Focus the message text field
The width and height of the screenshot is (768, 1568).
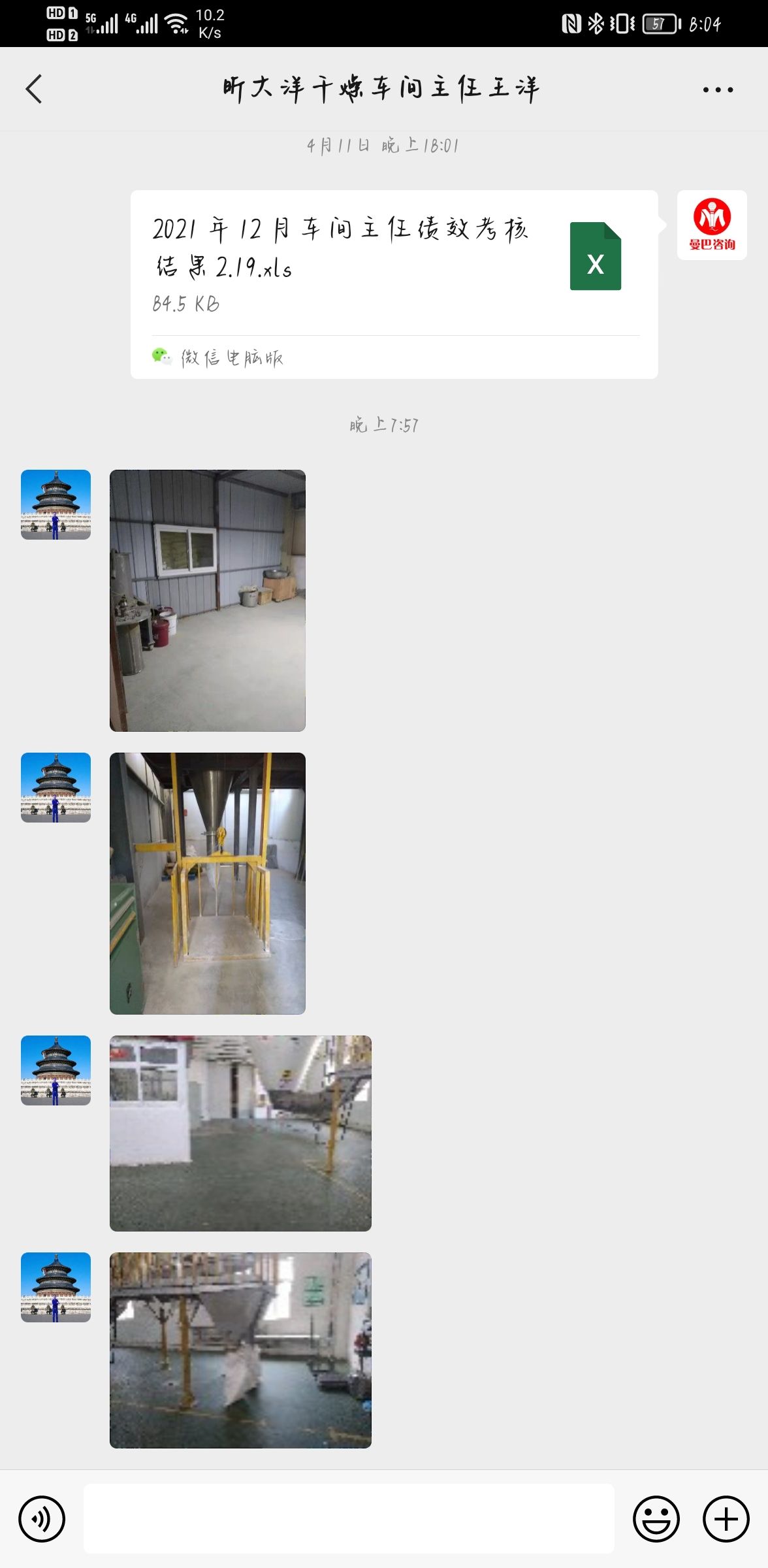coord(349,1519)
